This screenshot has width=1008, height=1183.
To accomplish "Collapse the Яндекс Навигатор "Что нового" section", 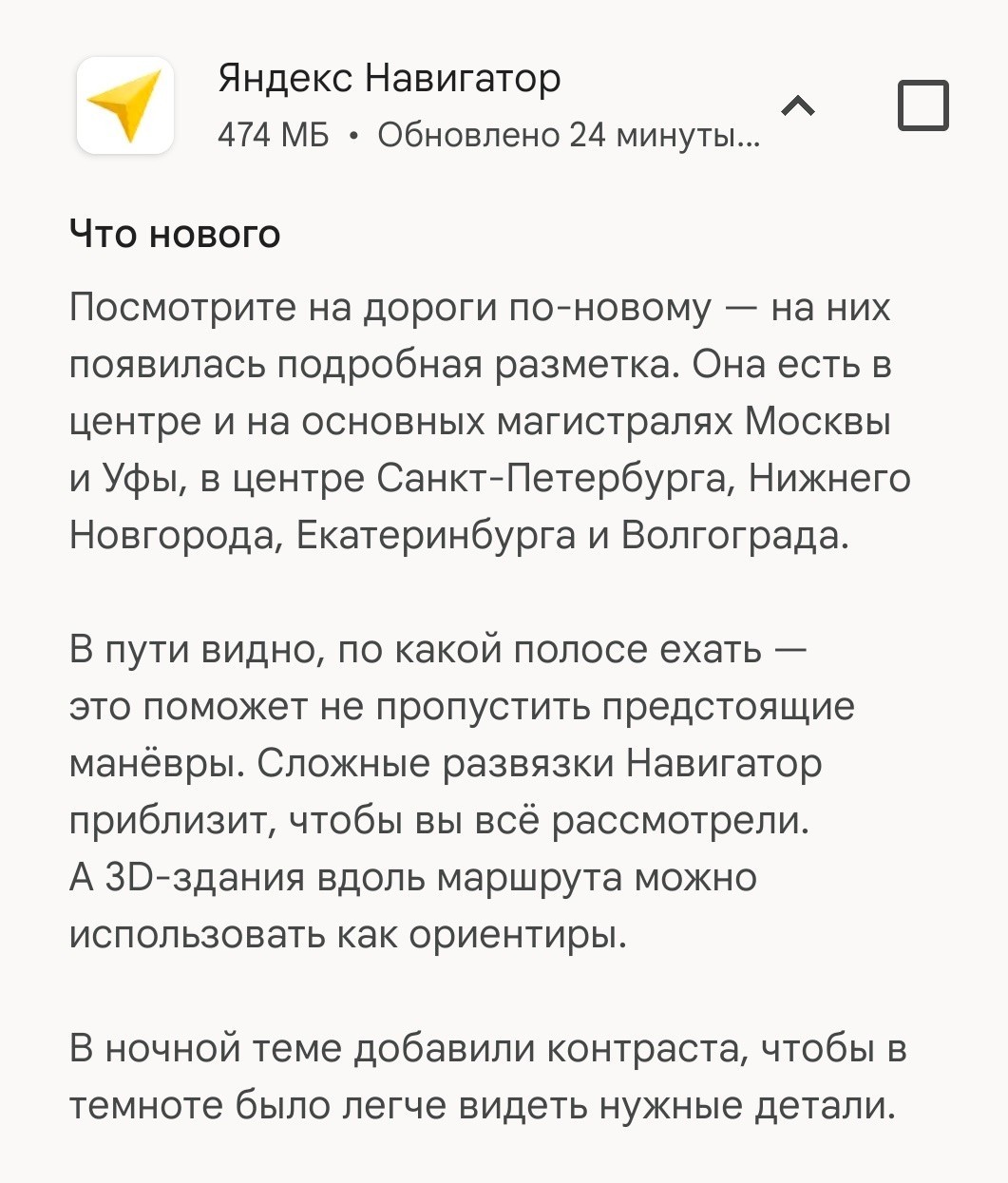I will tap(798, 106).
